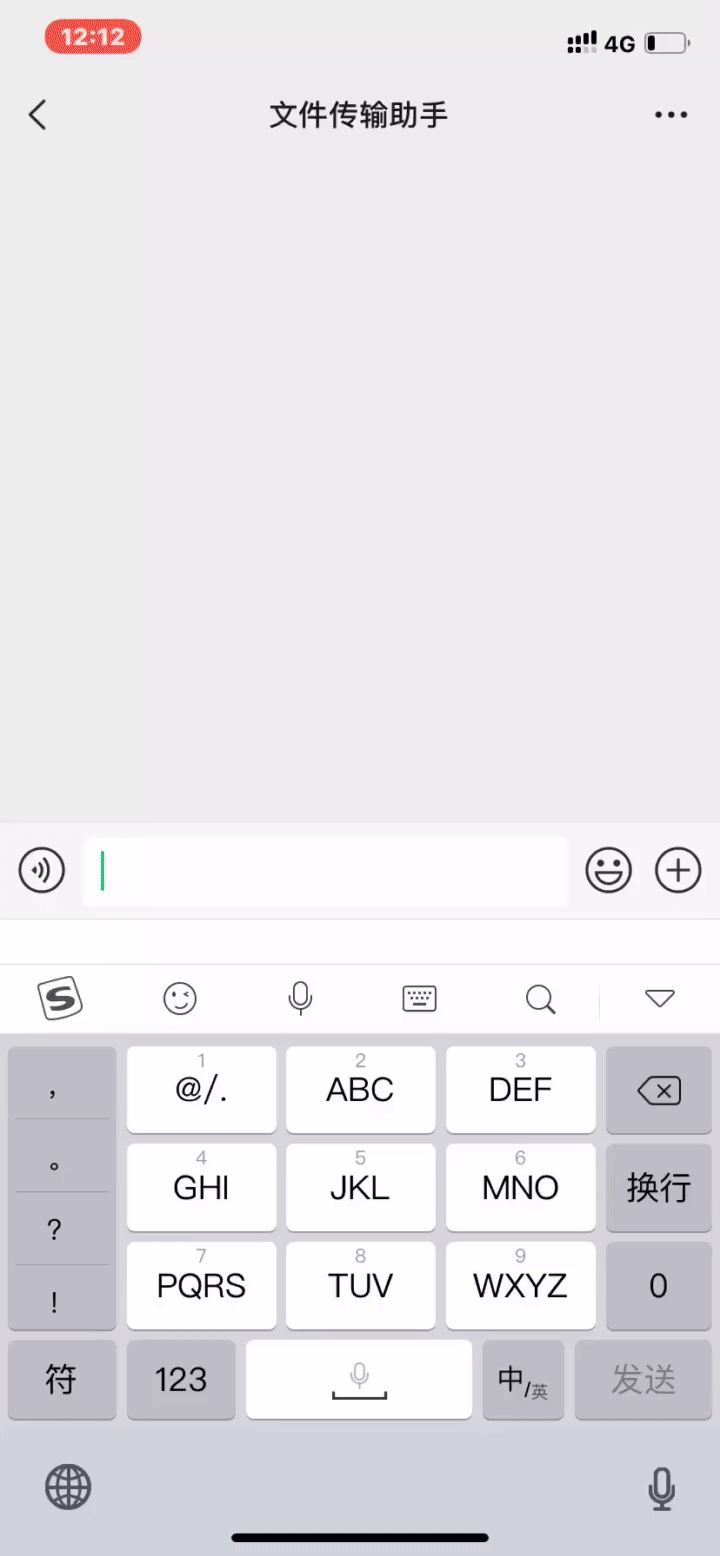Switch to 123 number keypad

[x=181, y=1380]
